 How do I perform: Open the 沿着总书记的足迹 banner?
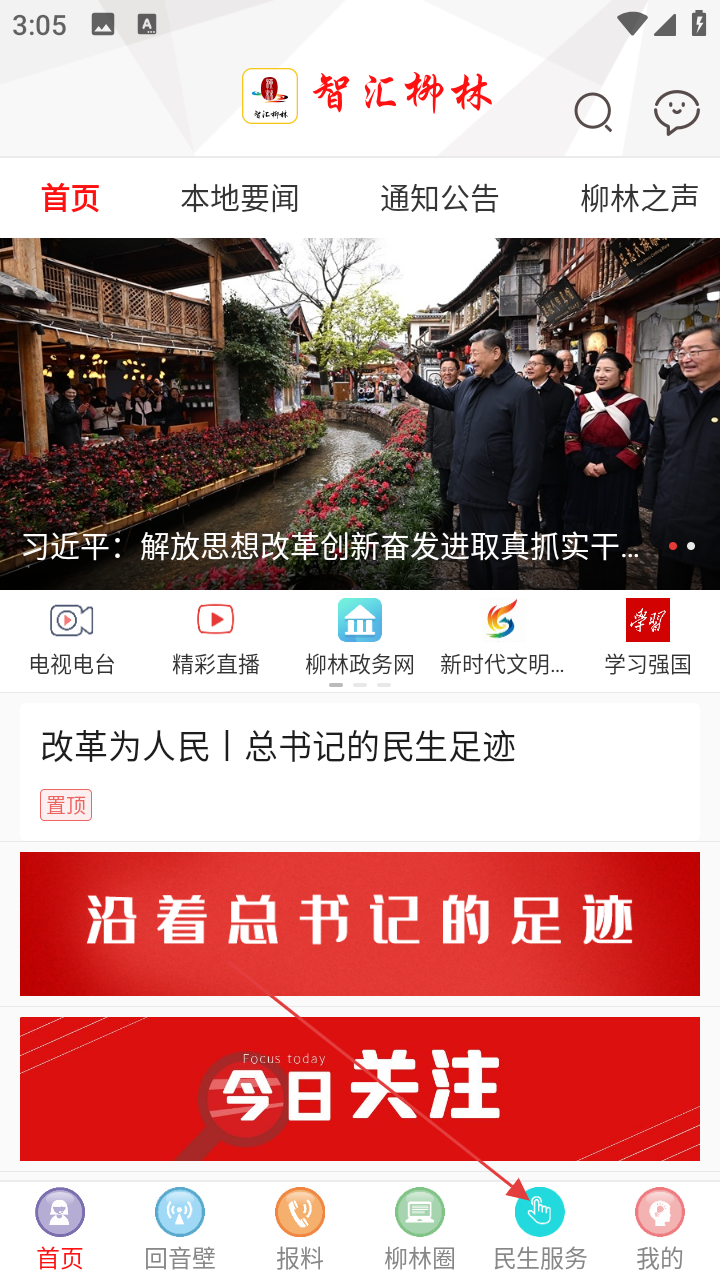click(360, 923)
